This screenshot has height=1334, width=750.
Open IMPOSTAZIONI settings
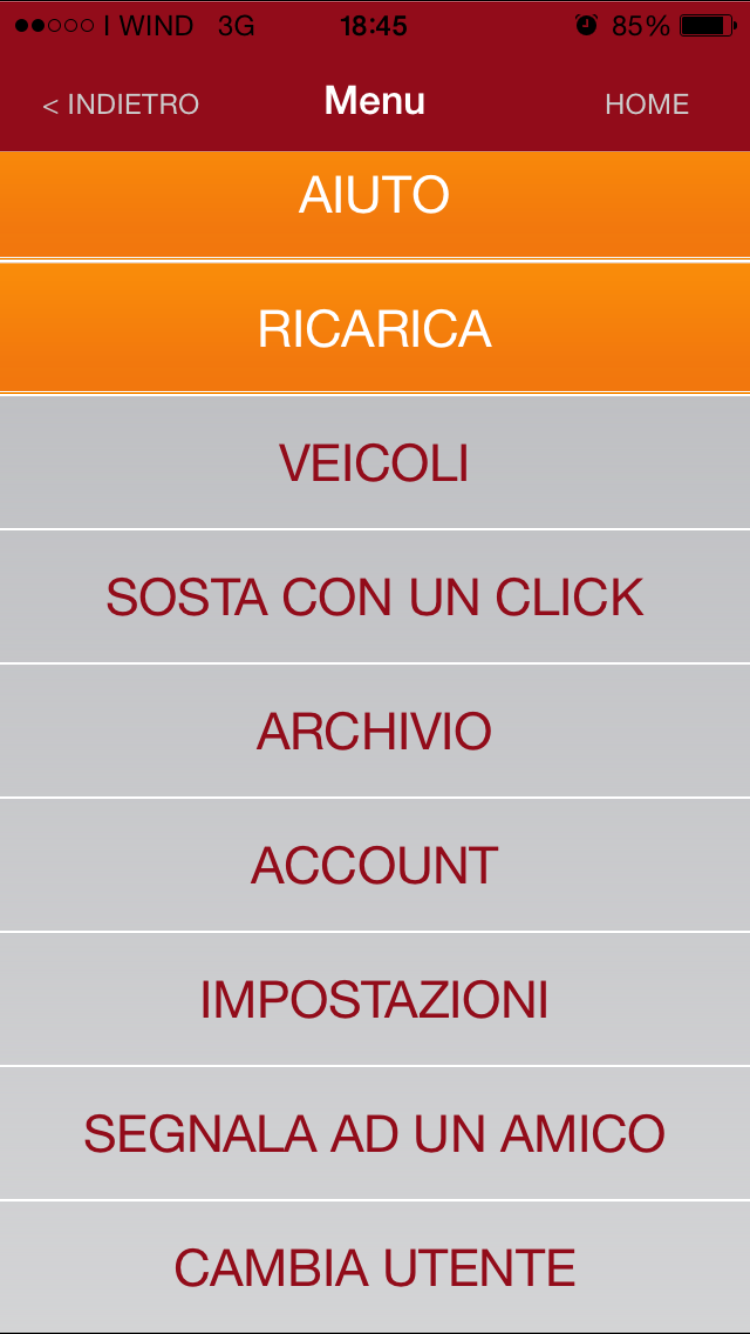pos(375,999)
